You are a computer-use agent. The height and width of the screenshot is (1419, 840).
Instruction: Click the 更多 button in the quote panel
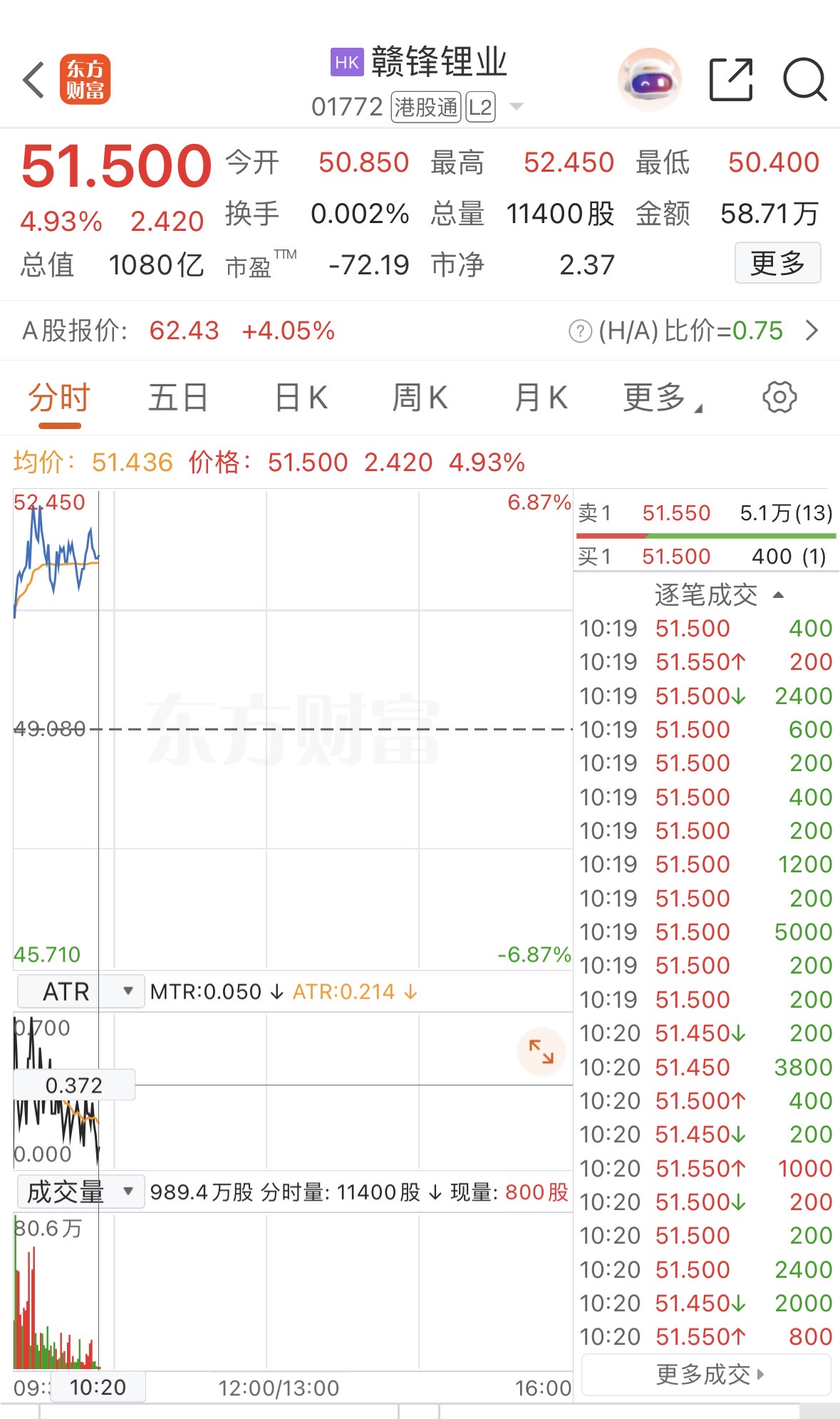click(x=777, y=263)
